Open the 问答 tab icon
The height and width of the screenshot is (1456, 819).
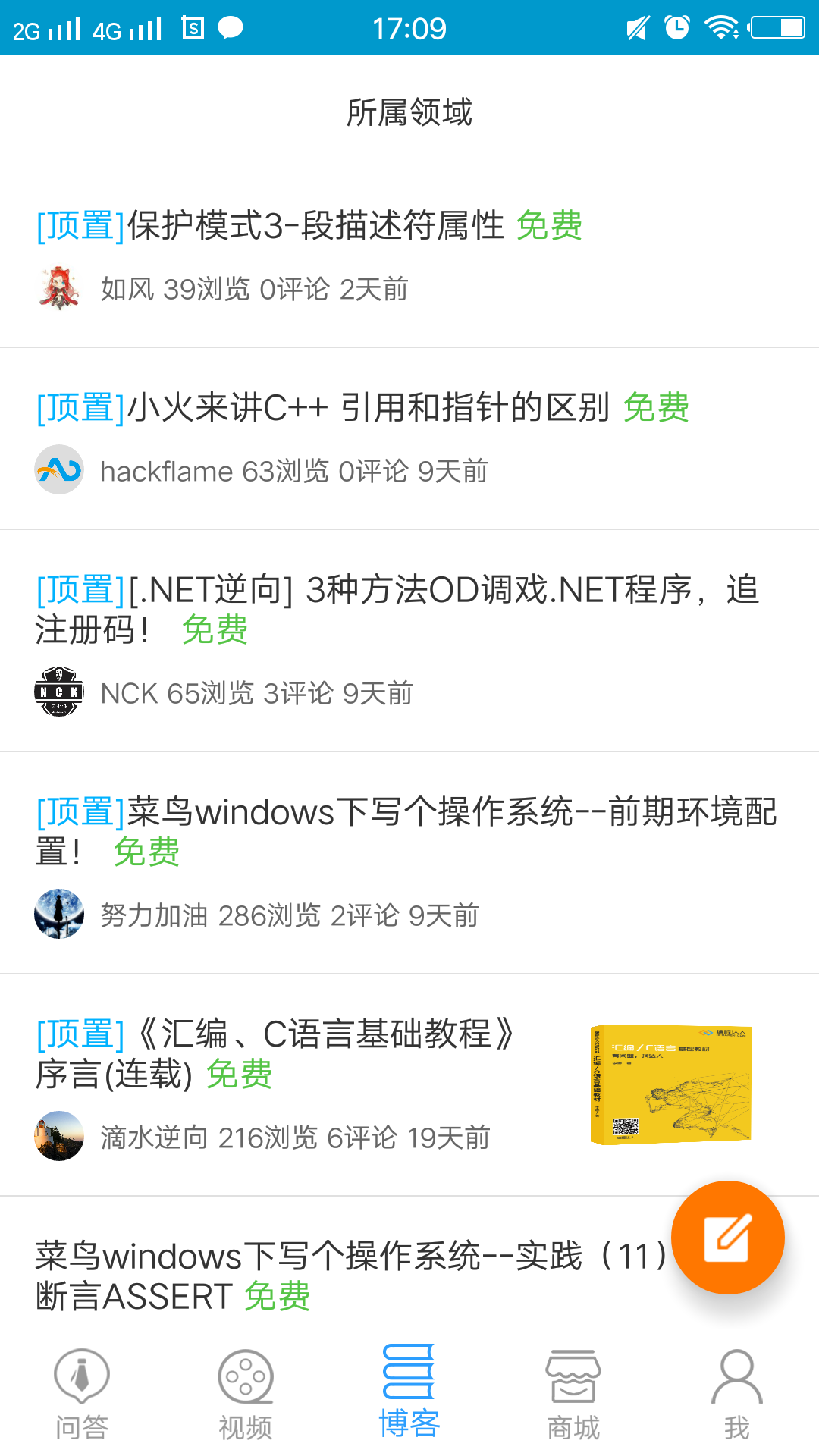click(x=81, y=1382)
